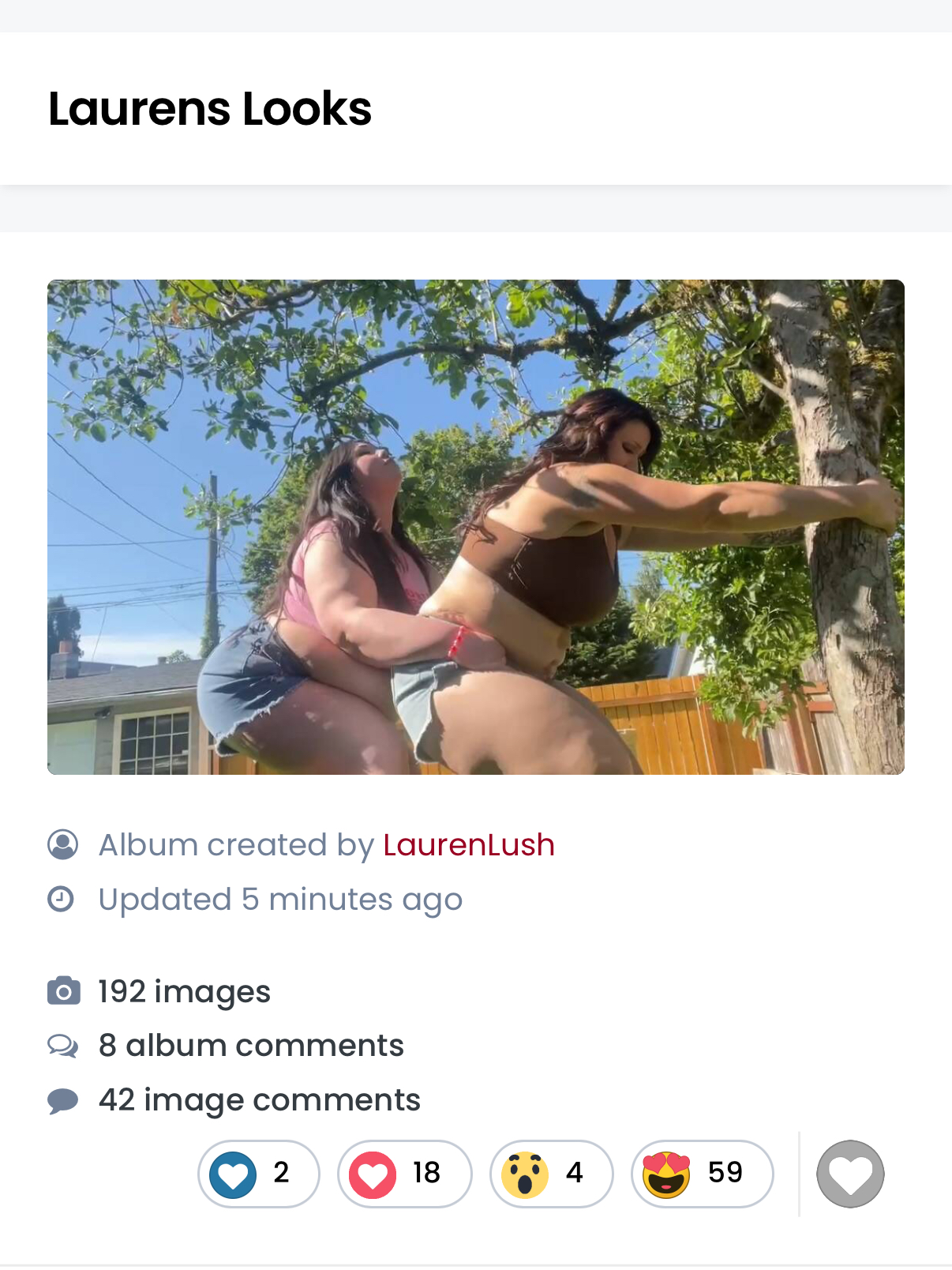
Task: Open the album cover image
Action: [x=475, y=527]
